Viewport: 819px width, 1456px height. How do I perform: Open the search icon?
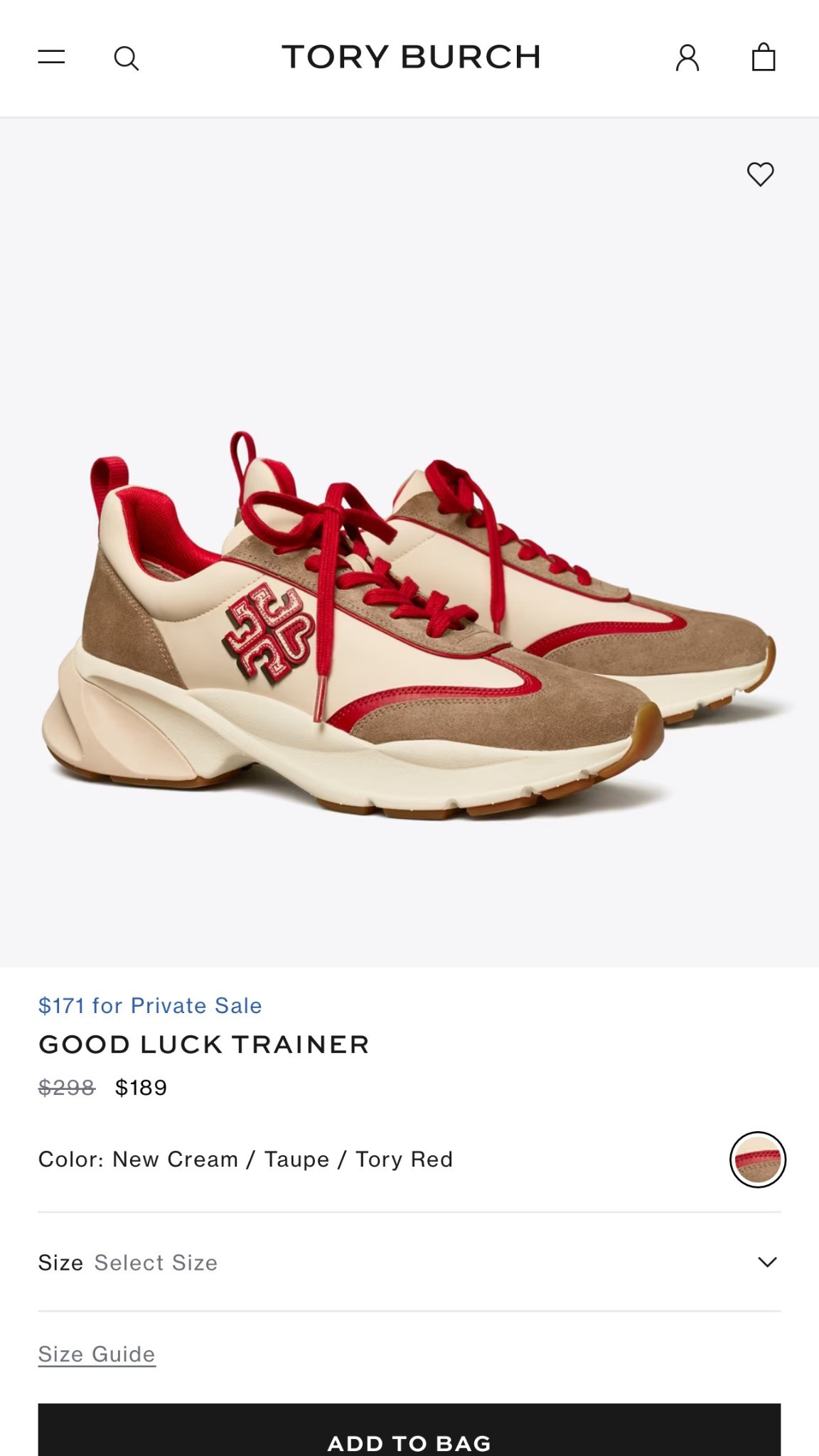[x=127, y=58]
